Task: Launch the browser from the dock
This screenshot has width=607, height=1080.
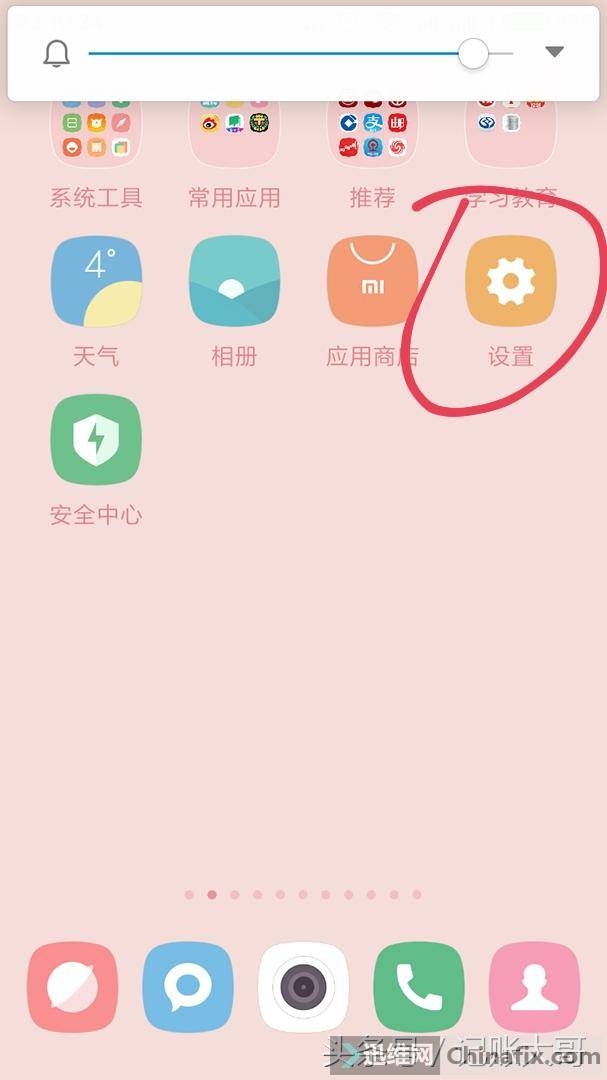Action: click(72, 987)
